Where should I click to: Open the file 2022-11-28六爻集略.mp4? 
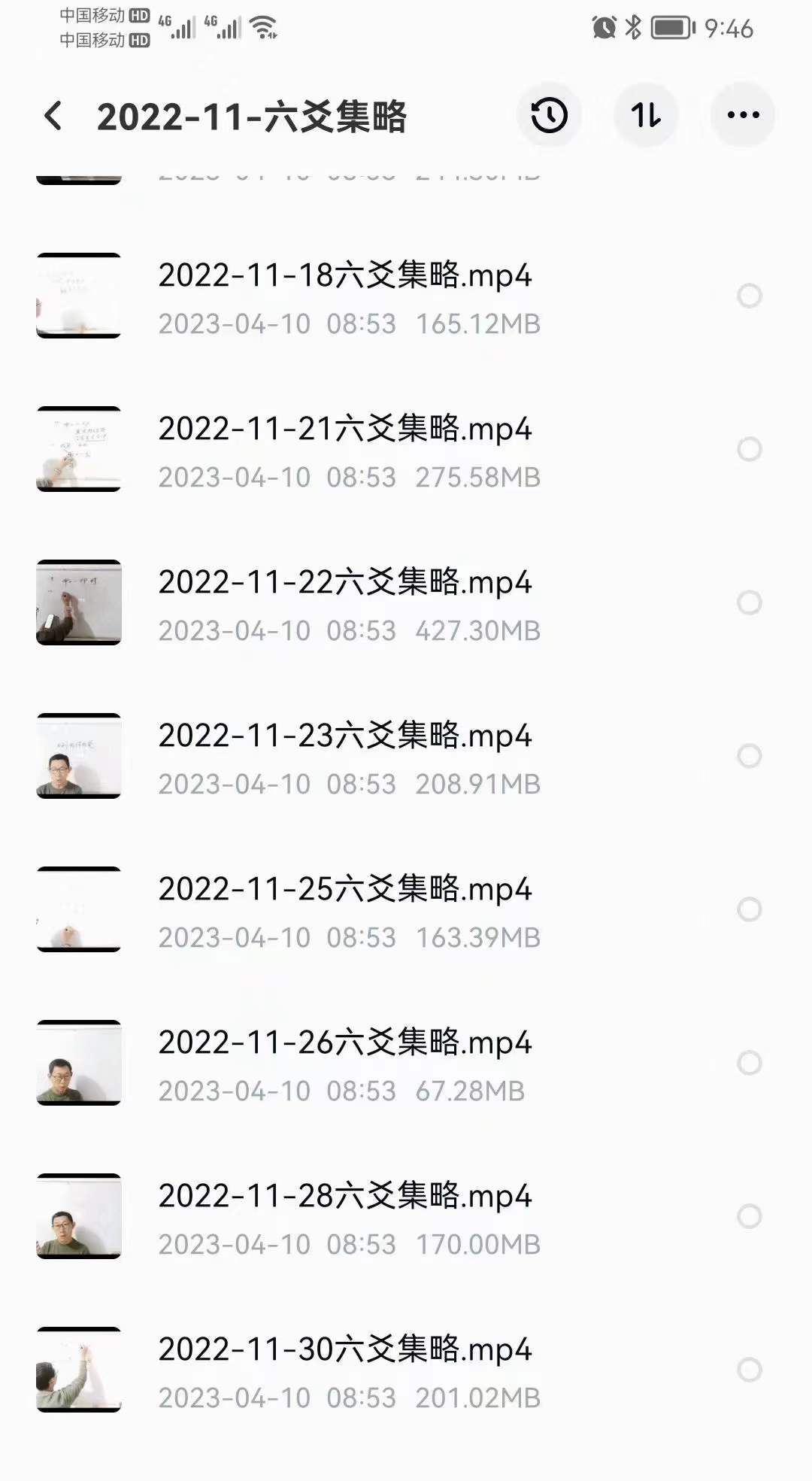click(344, 1196)
